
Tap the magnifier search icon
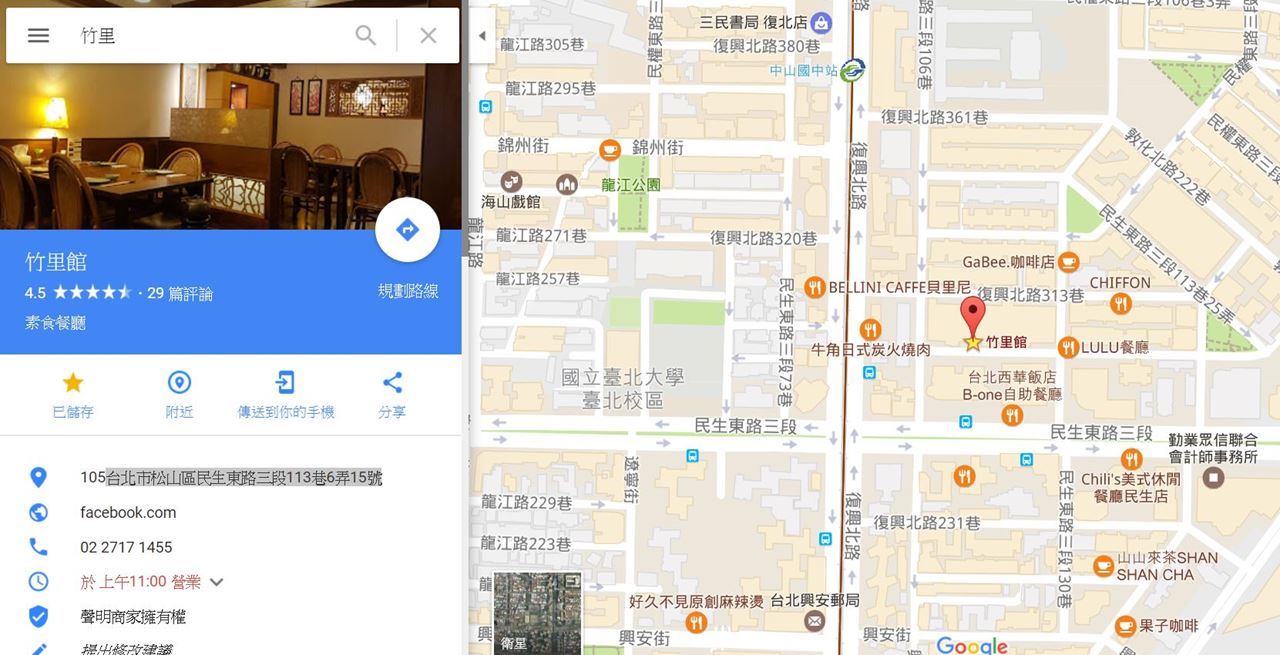366,36
